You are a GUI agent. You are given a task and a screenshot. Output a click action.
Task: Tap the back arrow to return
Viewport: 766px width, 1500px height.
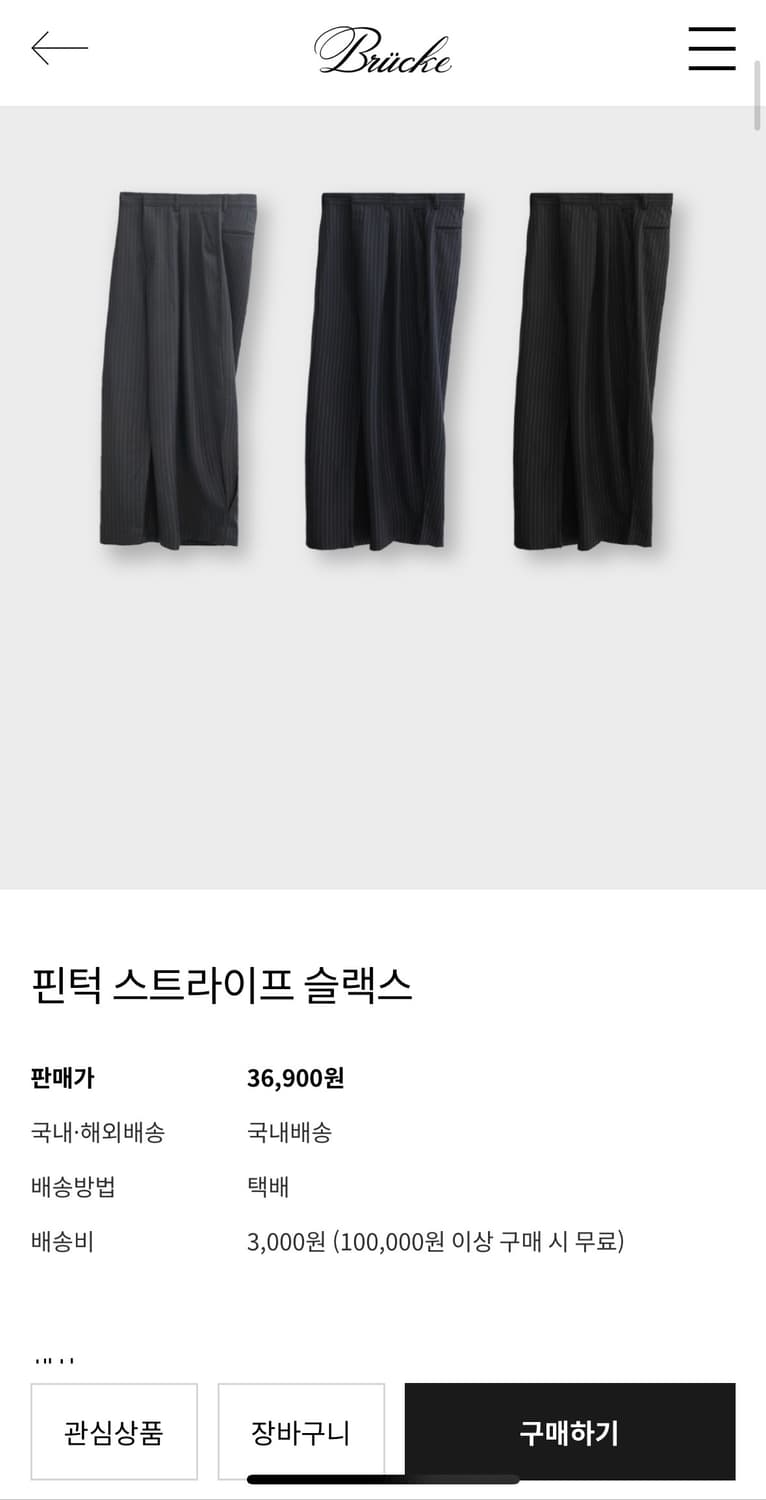pos(60,49)
